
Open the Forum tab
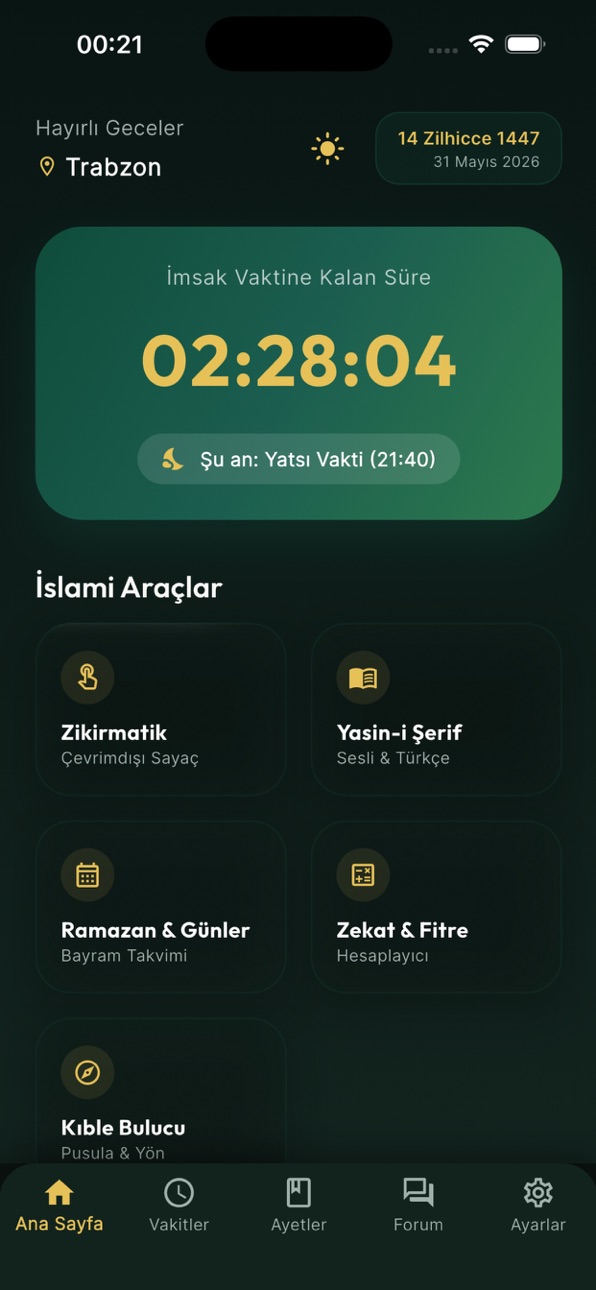coord(418,1205)
